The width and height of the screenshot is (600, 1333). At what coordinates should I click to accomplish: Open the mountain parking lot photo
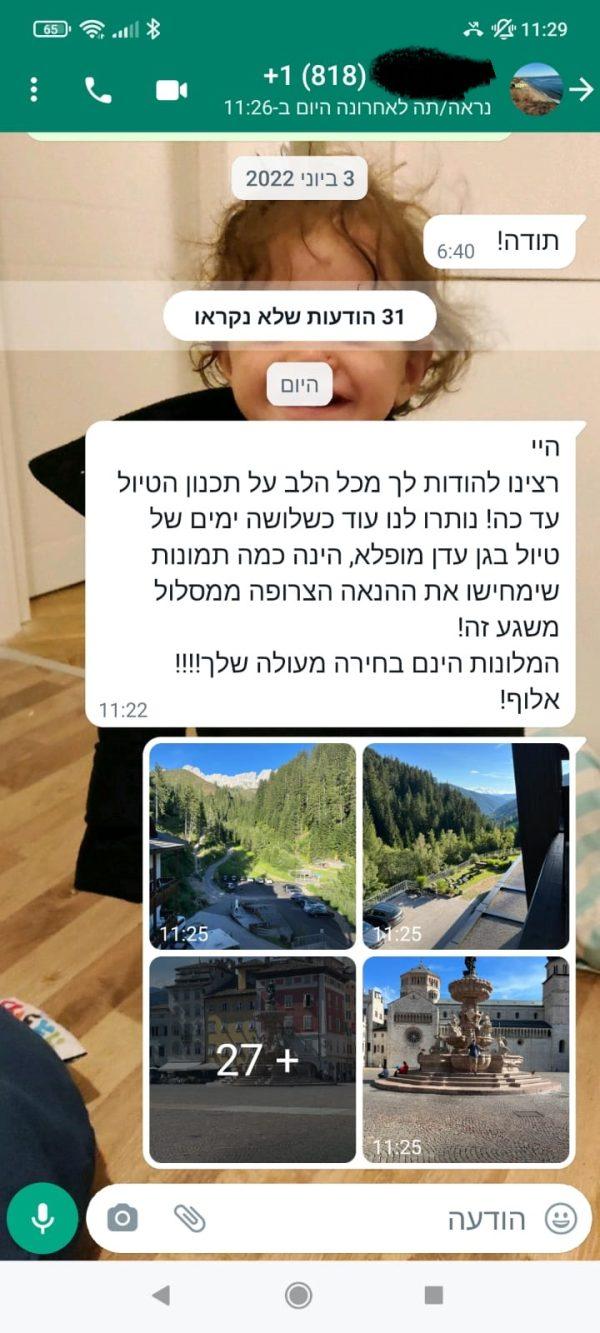point(253,845)
